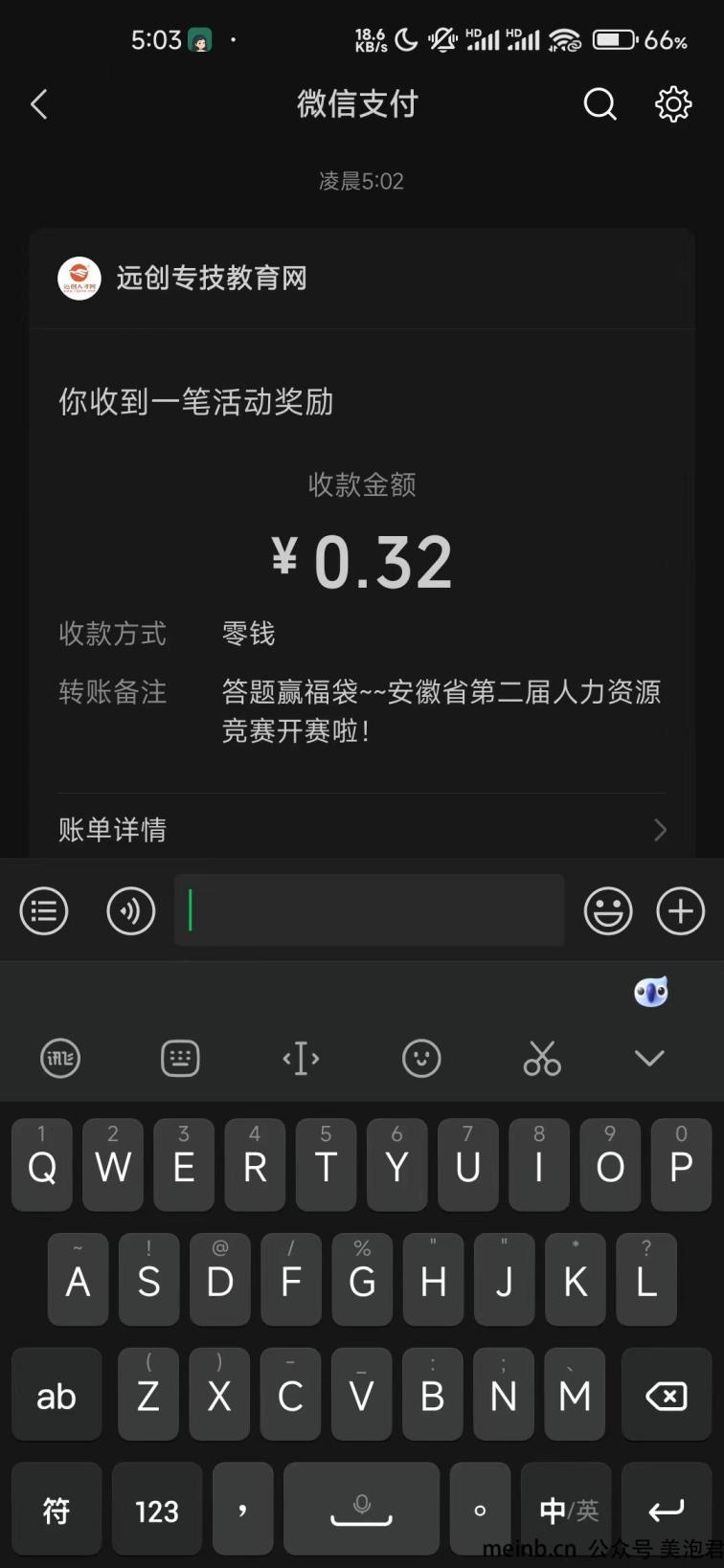Open 账单详情 bill details
The width and height of the screenshot is (724, 1568).
point(362,829)
